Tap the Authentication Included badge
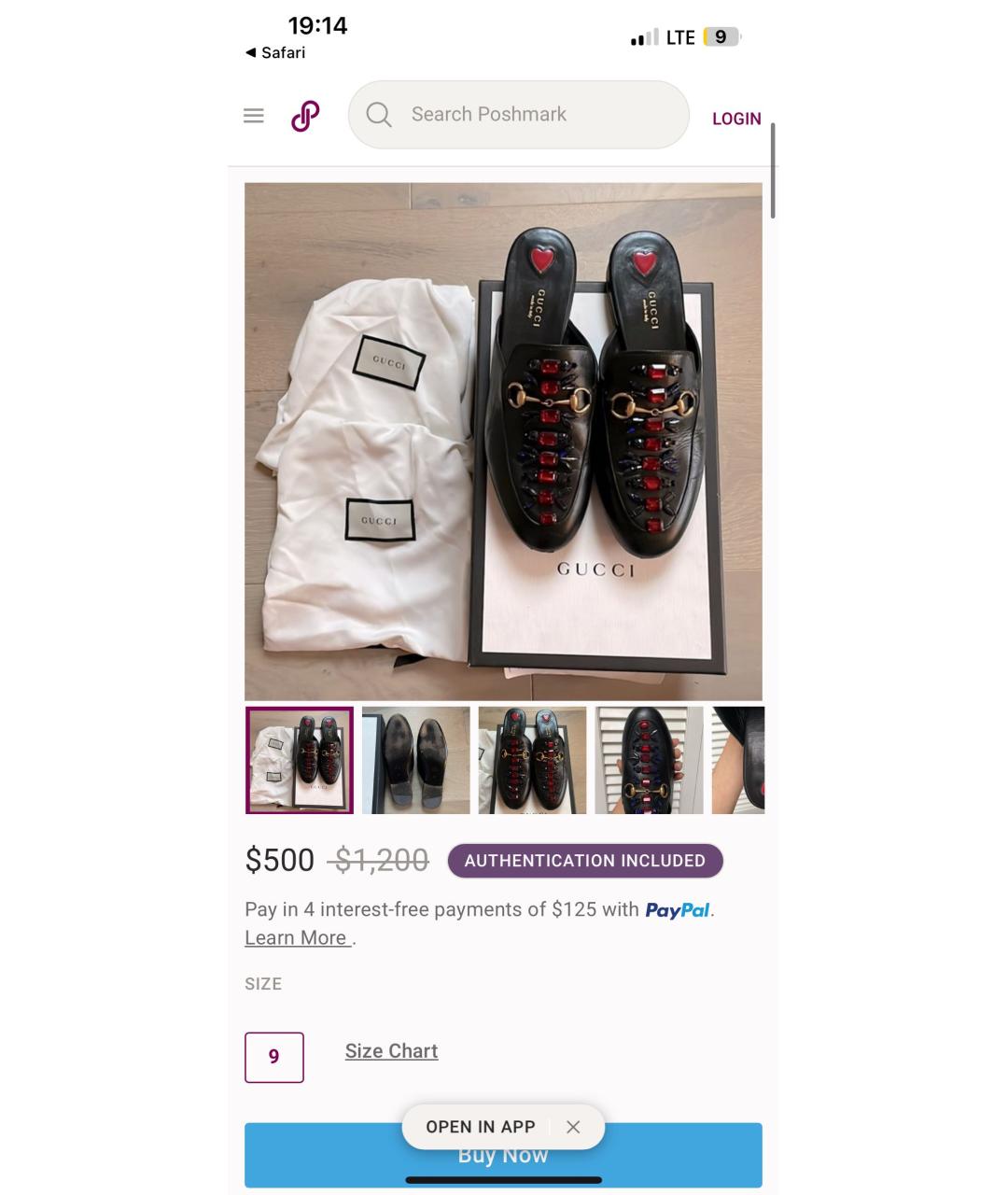This screenshot has width=1008, height=1195. [x=585, y=861]
